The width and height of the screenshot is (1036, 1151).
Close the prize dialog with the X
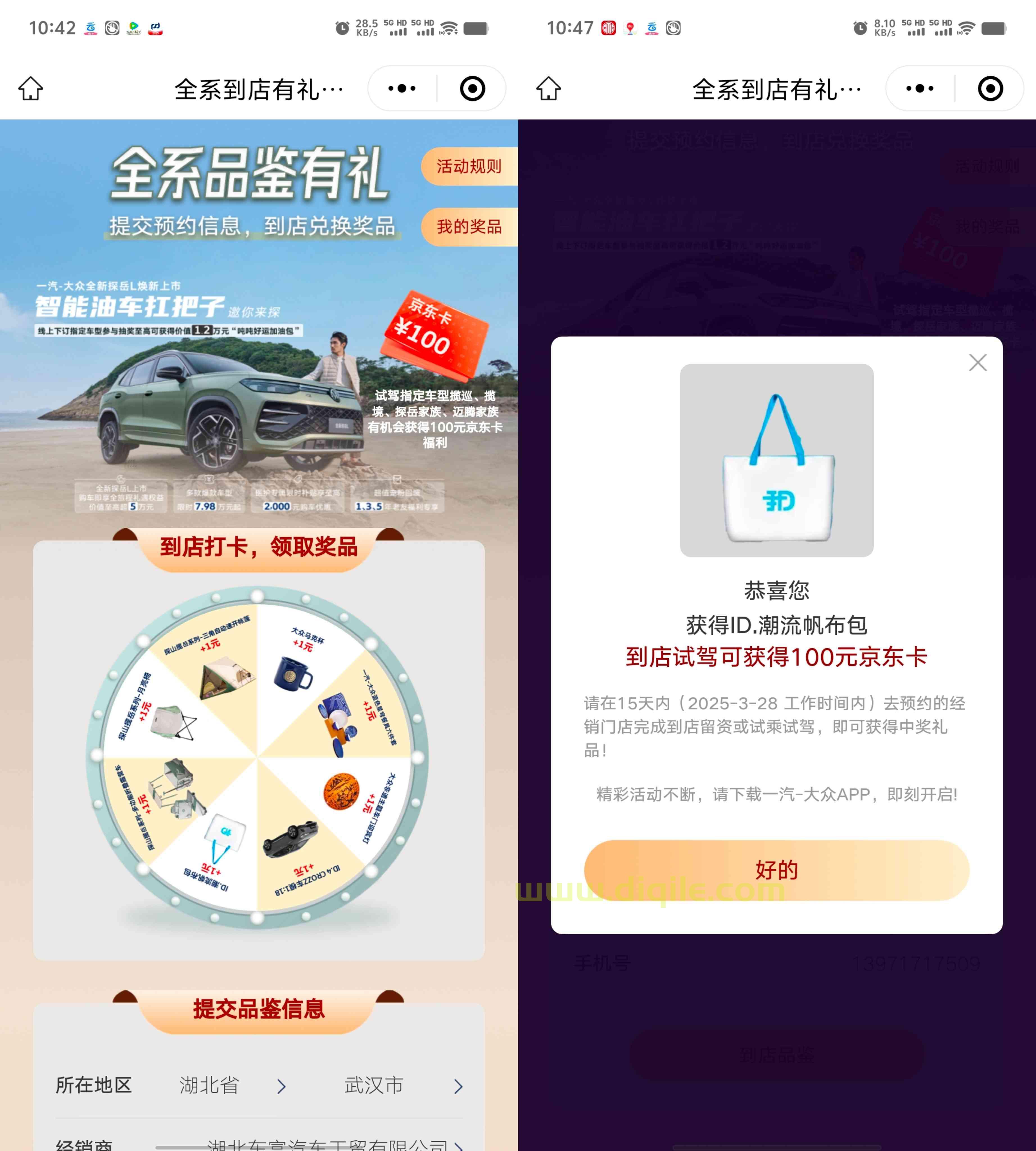[x=977, y=362]
